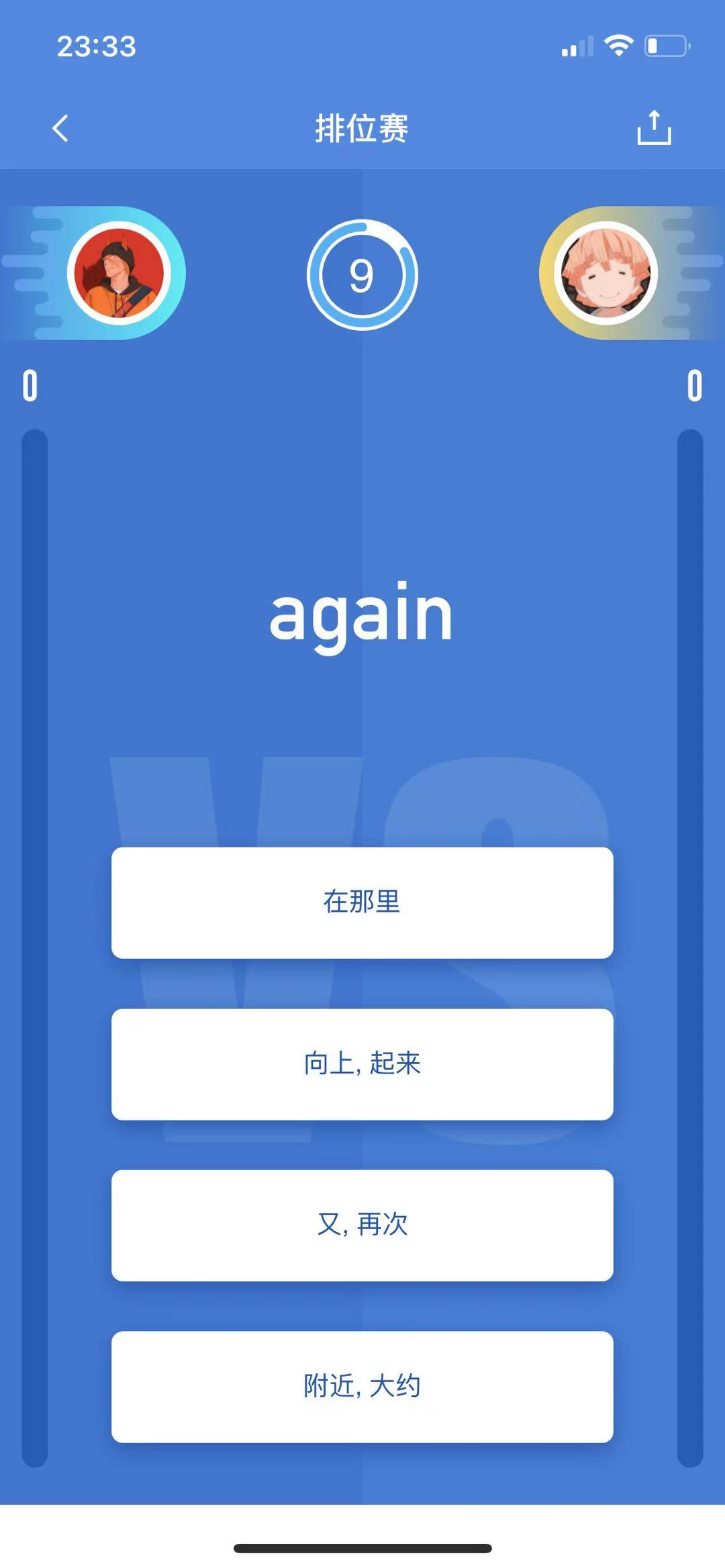The height and width of the screenshot is (1568, 725).
Task: Go back using the top-left arrow
Action: [x=60, y=128]
